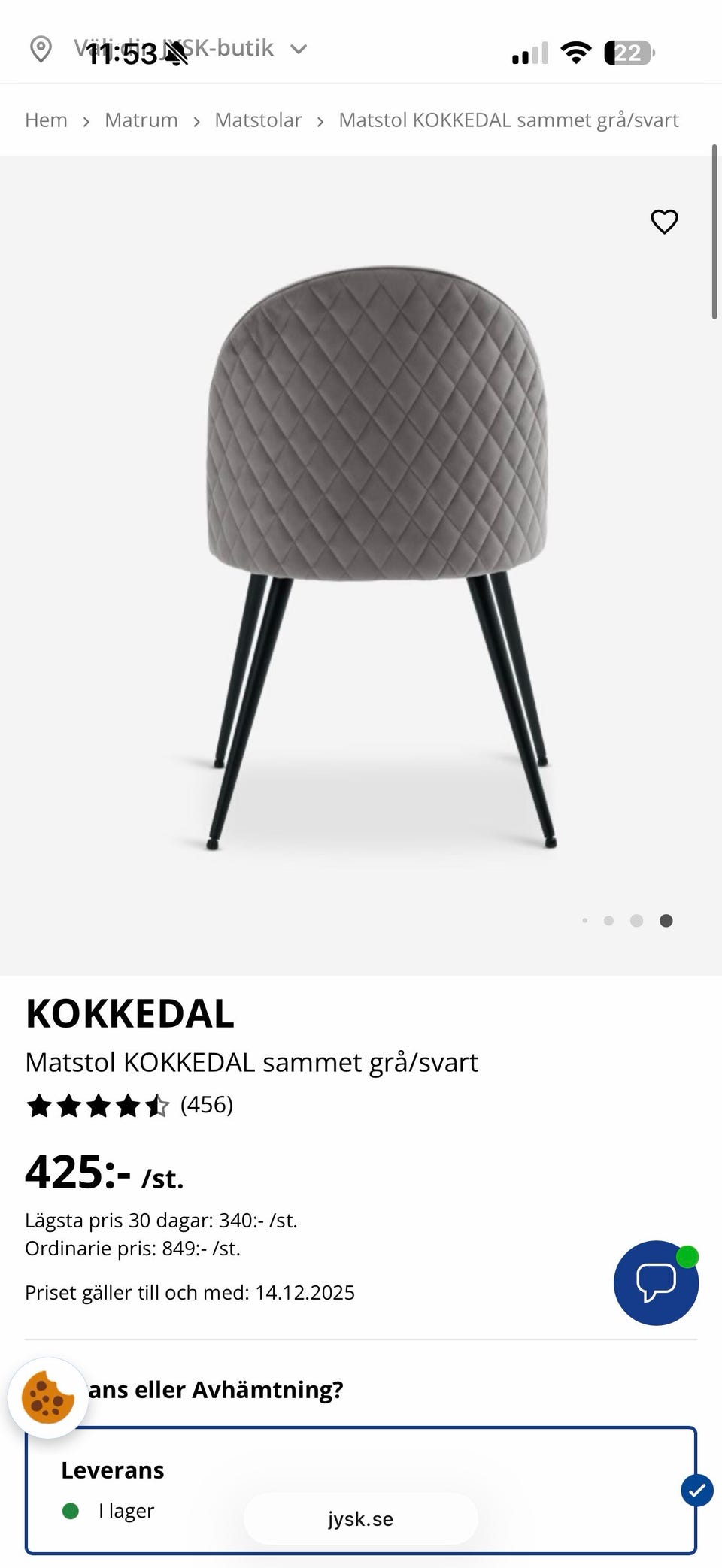Tap the jysk.se address bar

coord(361,1519)
